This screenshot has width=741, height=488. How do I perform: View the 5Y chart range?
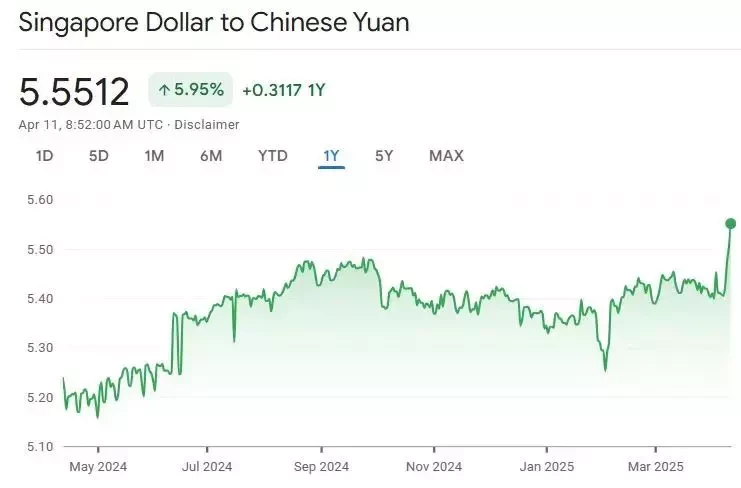384,156
